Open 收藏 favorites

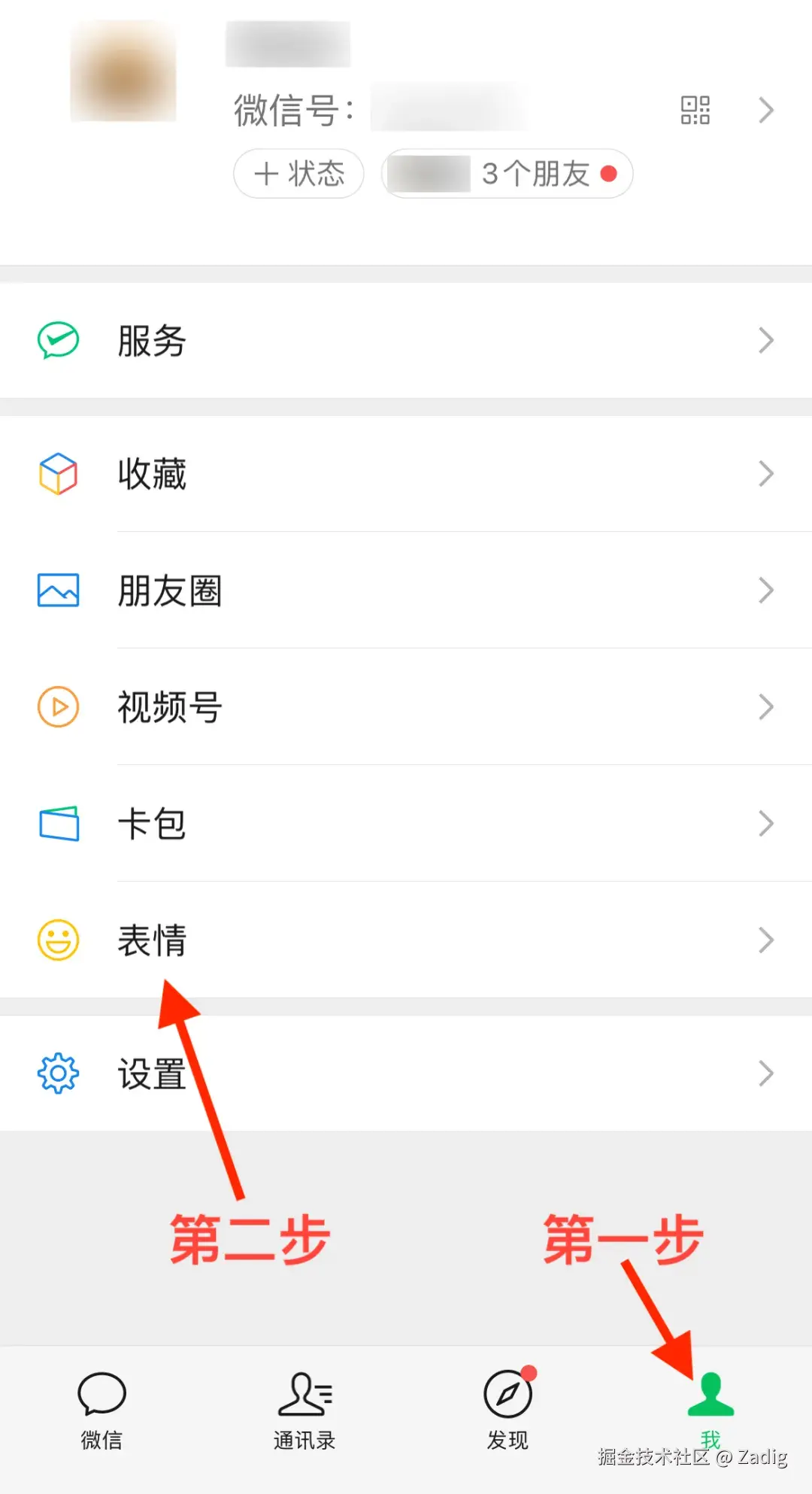(406, 474)
